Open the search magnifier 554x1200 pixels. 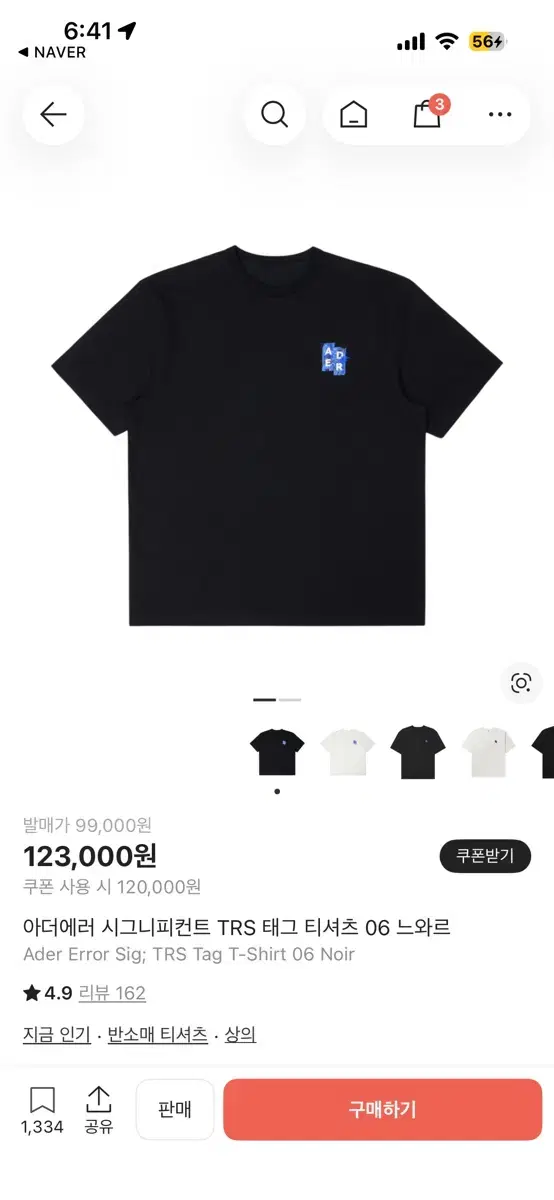point(274,114)
